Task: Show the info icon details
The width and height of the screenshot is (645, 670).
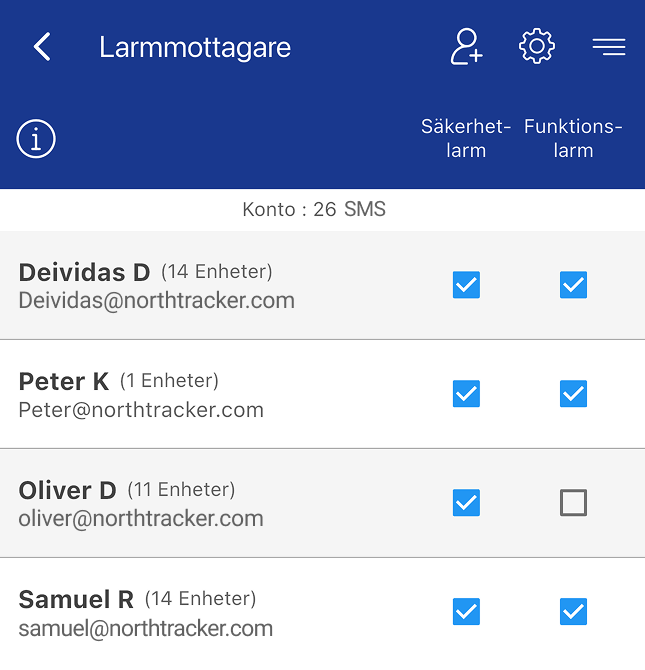Action: [x=36, y=139]
